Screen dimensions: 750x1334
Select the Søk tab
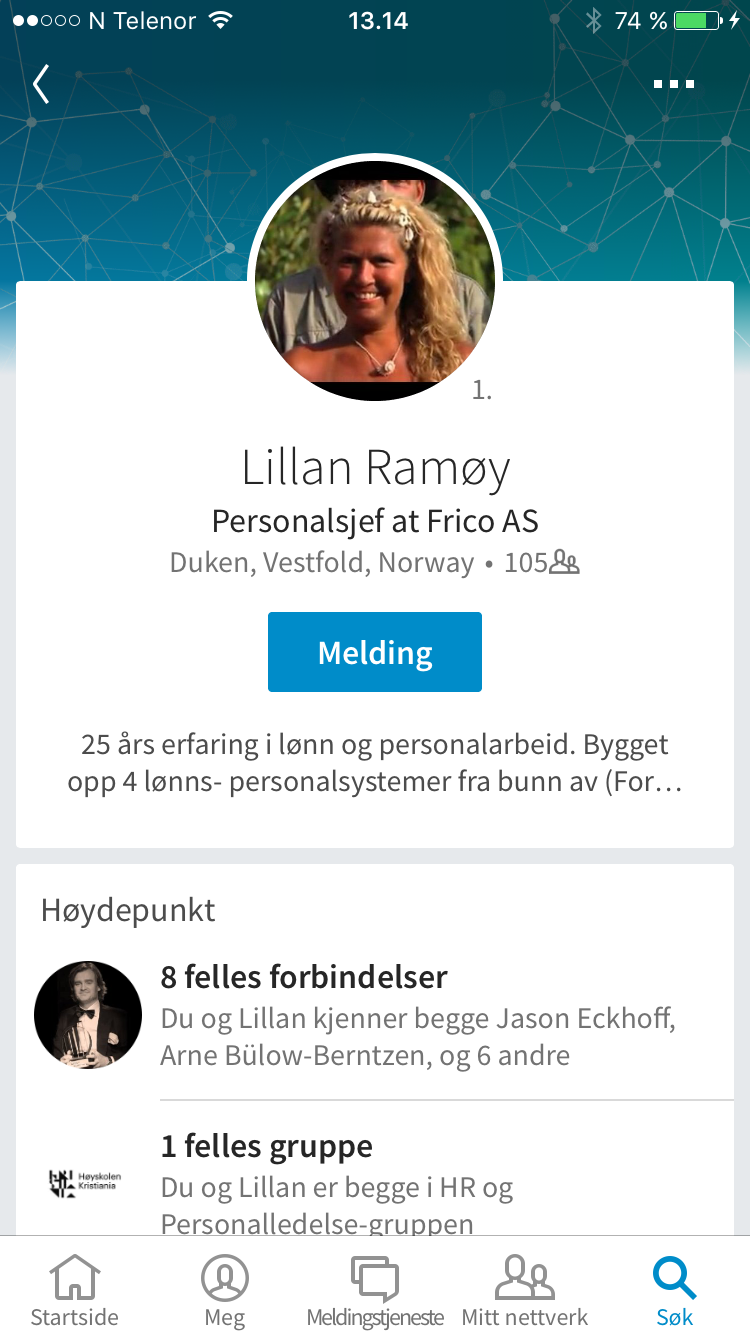[x=675, y=1289]
